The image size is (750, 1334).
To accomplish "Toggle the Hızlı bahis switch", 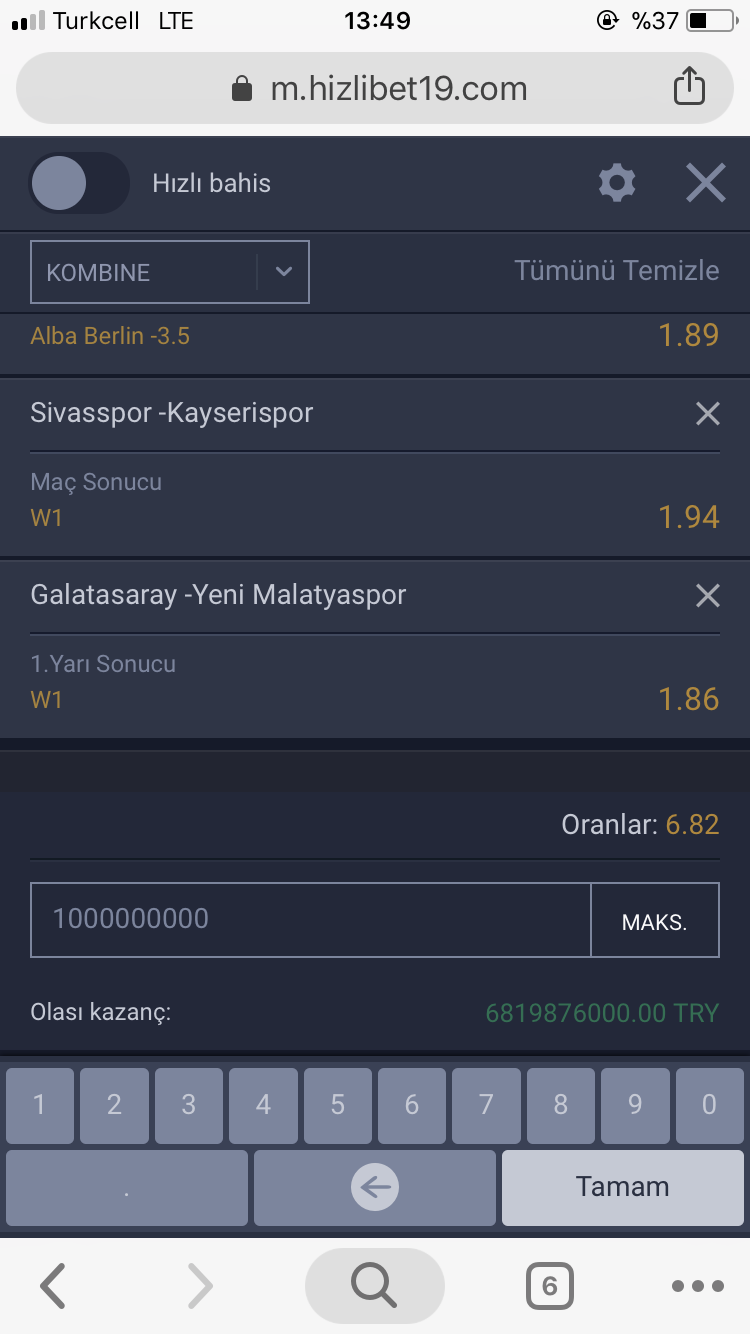I will click(79, 183).
